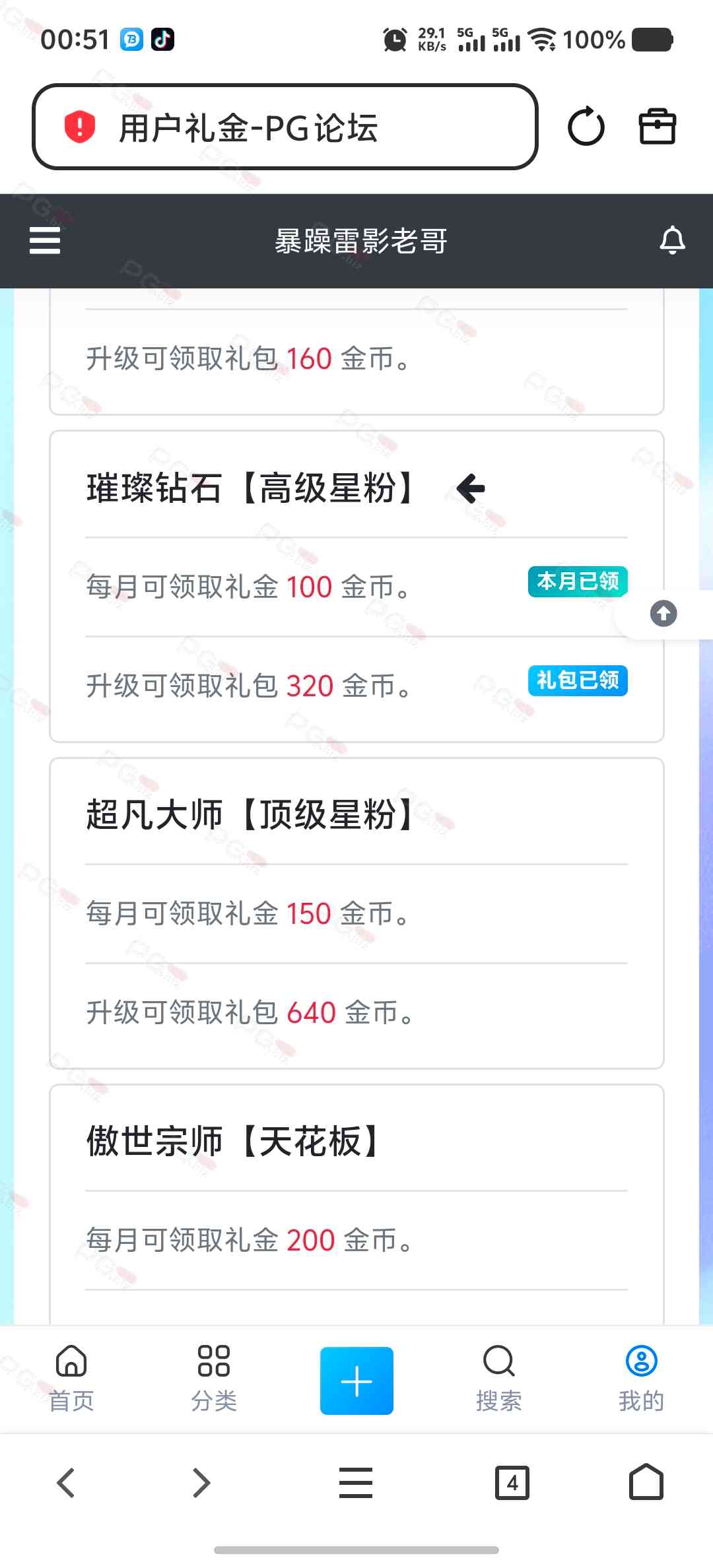This screenshot has height=1568, width=713.
Task: Open the 分类 tab
Action: 214,1379
